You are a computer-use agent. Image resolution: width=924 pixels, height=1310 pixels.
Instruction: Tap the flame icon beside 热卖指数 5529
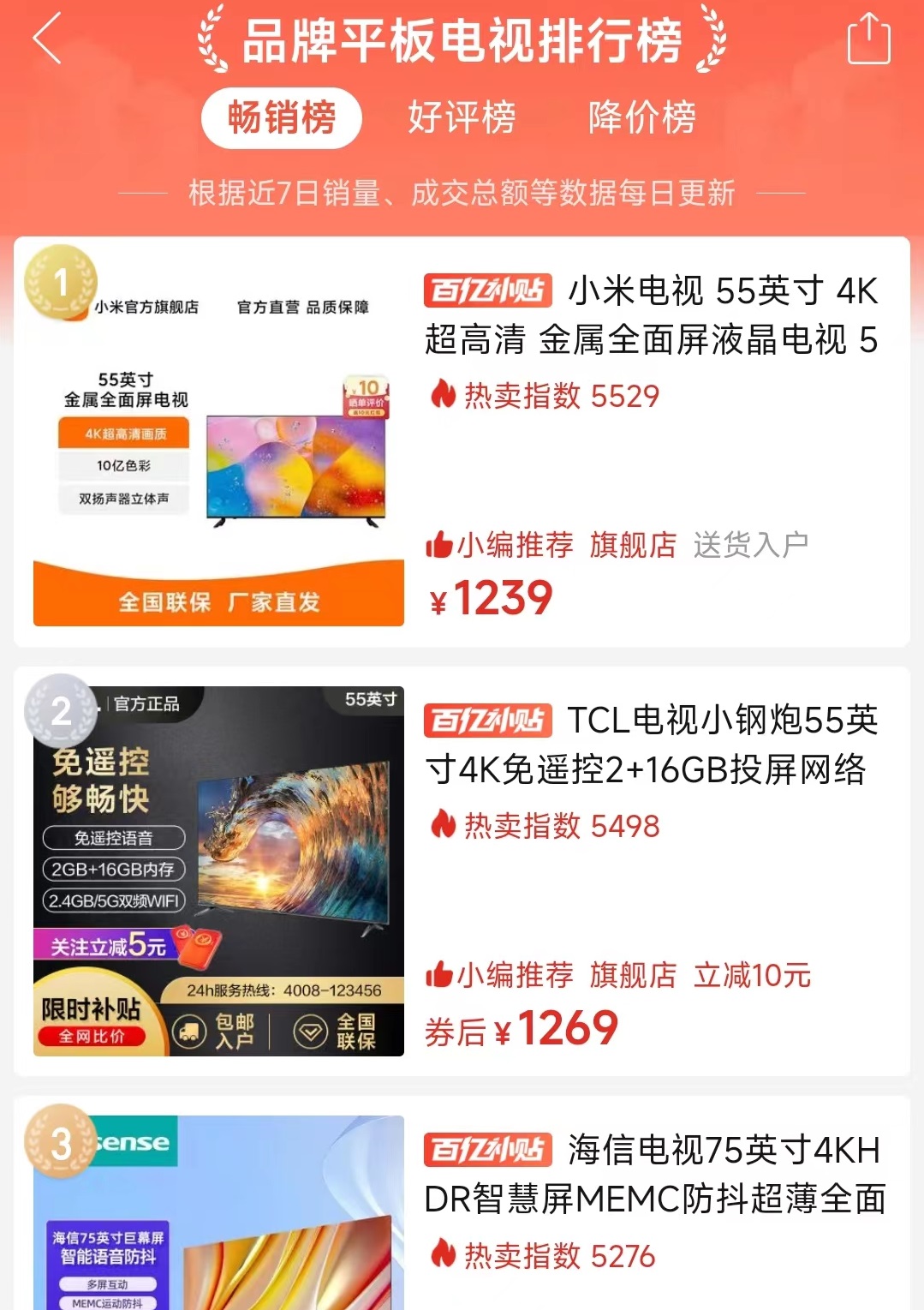click(x=442, y=396)
